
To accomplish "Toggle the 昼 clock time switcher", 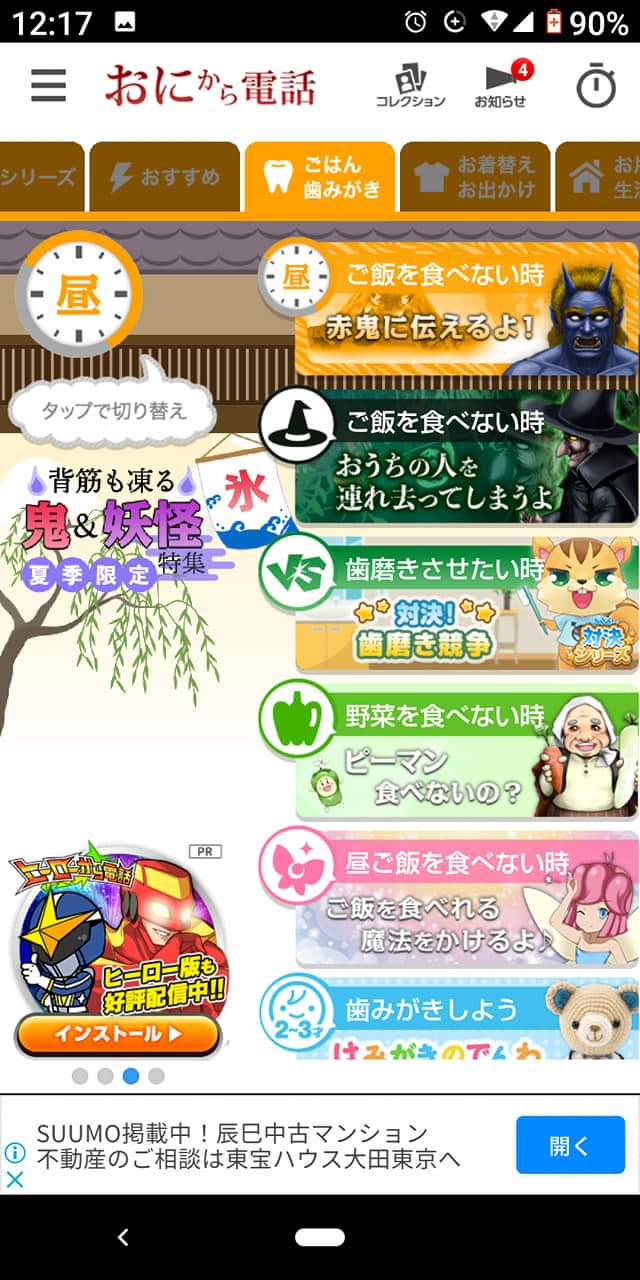I will coord(78,295).
